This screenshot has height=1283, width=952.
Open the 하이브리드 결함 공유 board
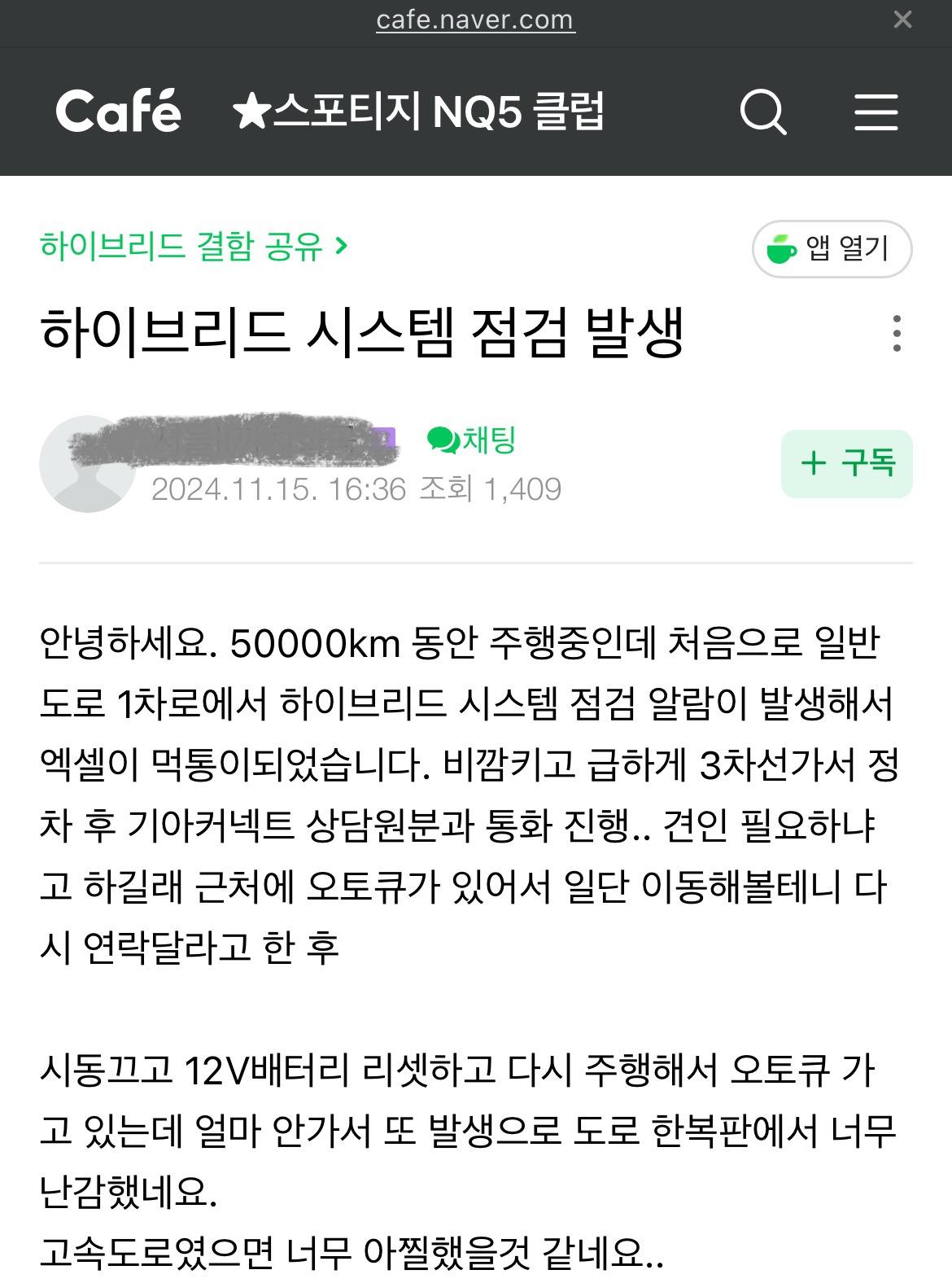coord(194,246)
